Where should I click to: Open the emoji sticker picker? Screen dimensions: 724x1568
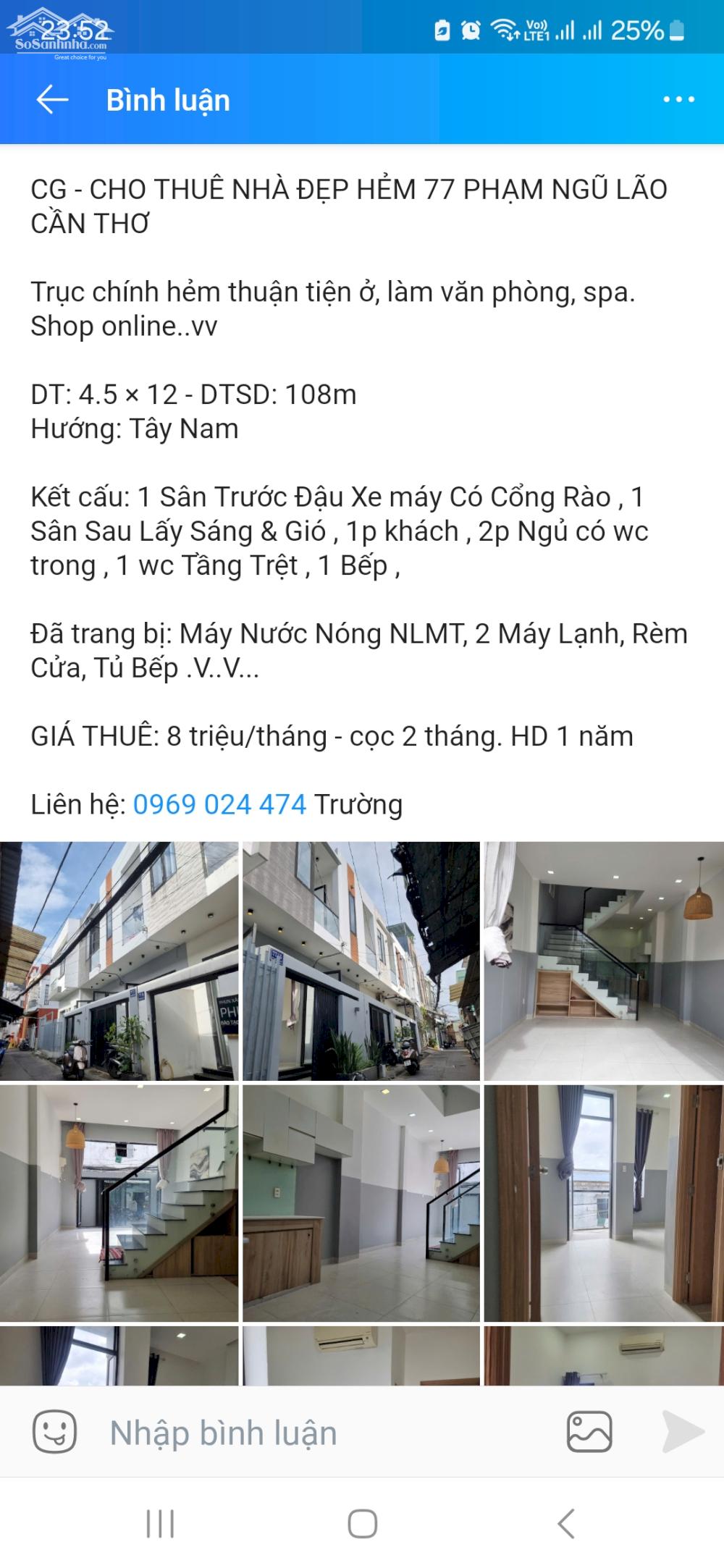54,1431
